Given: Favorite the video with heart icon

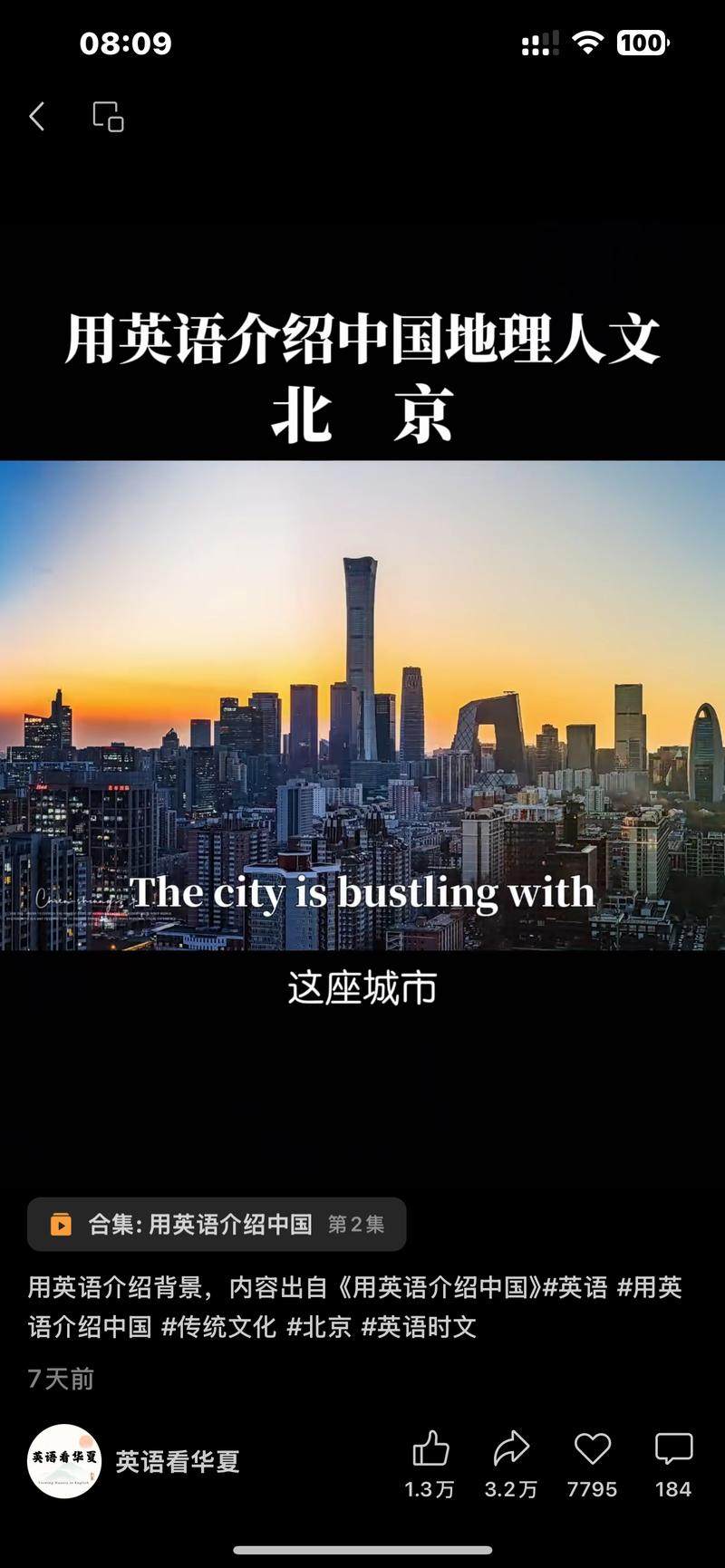Looking at the screenshot, I should (x=592, y=1449).
